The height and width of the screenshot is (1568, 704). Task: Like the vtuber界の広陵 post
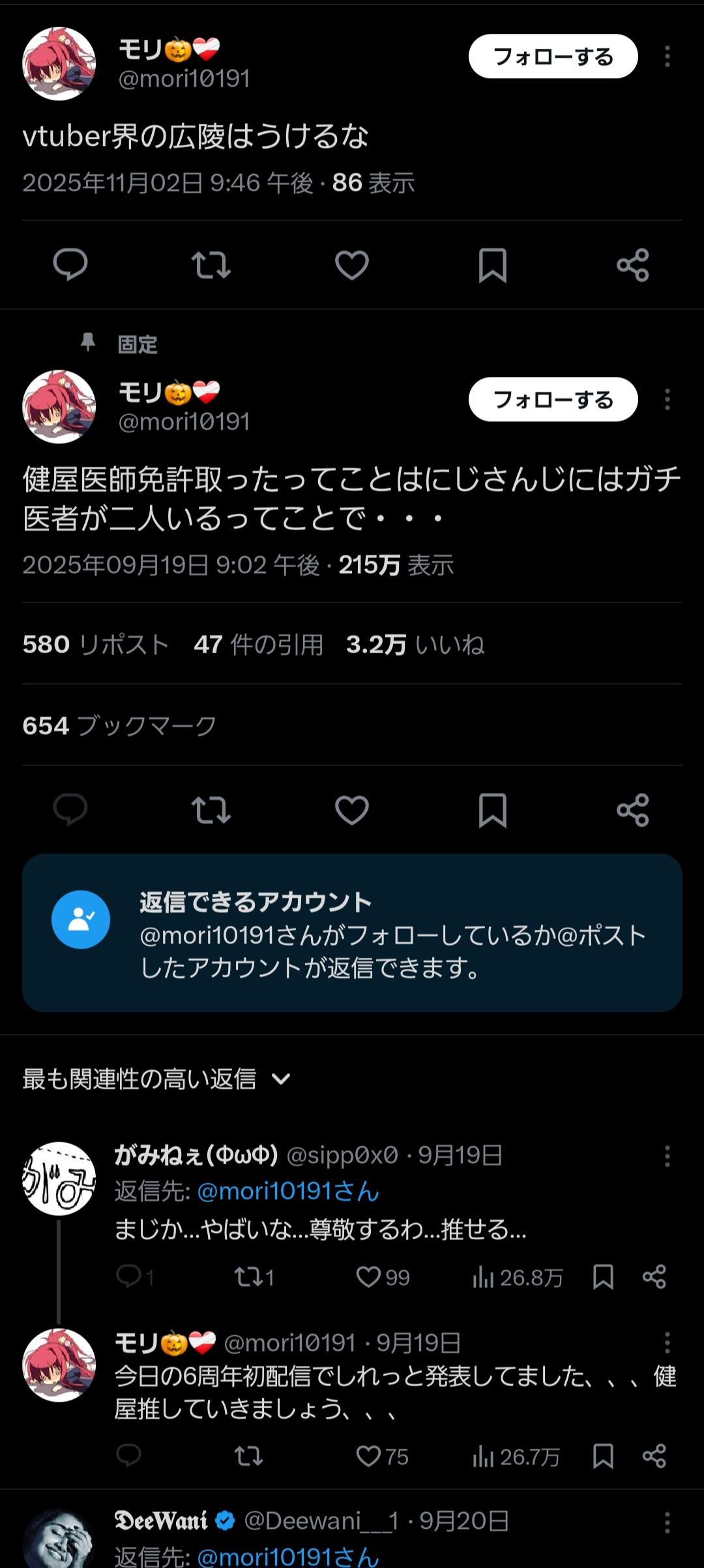point(351,265)
